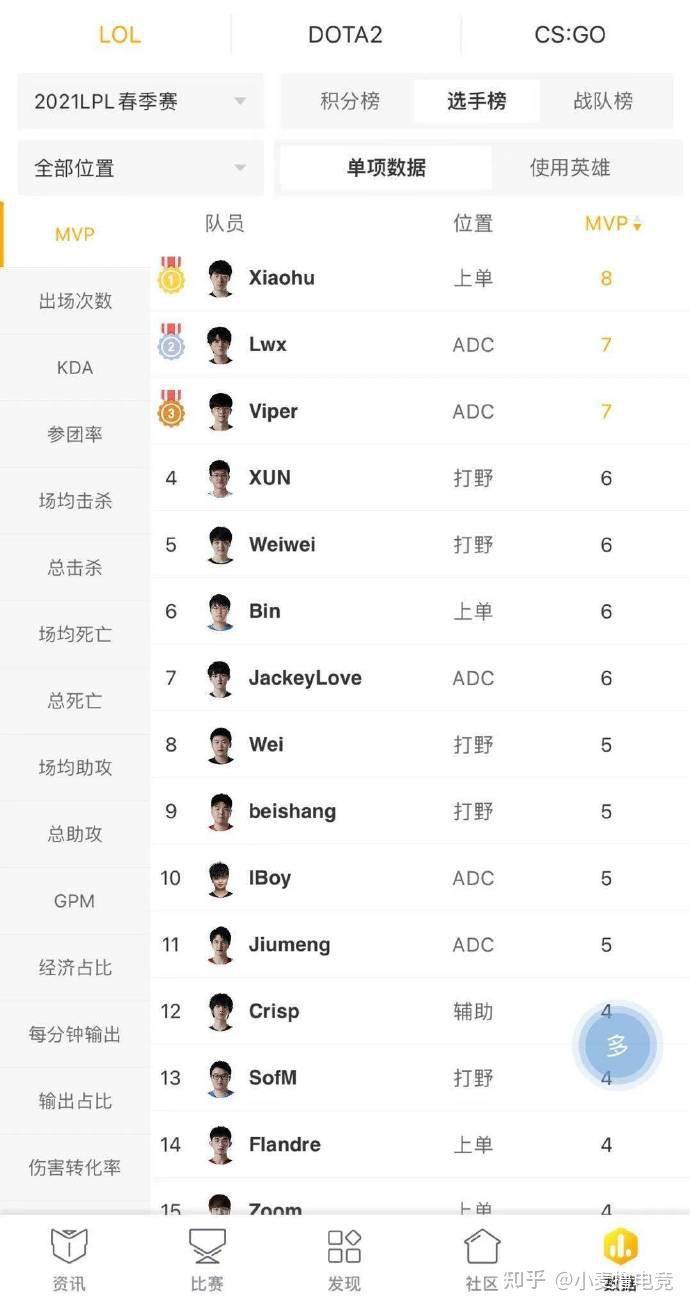Open 经济占比 ranking
690x1308 pixels.
pos(75,968)
